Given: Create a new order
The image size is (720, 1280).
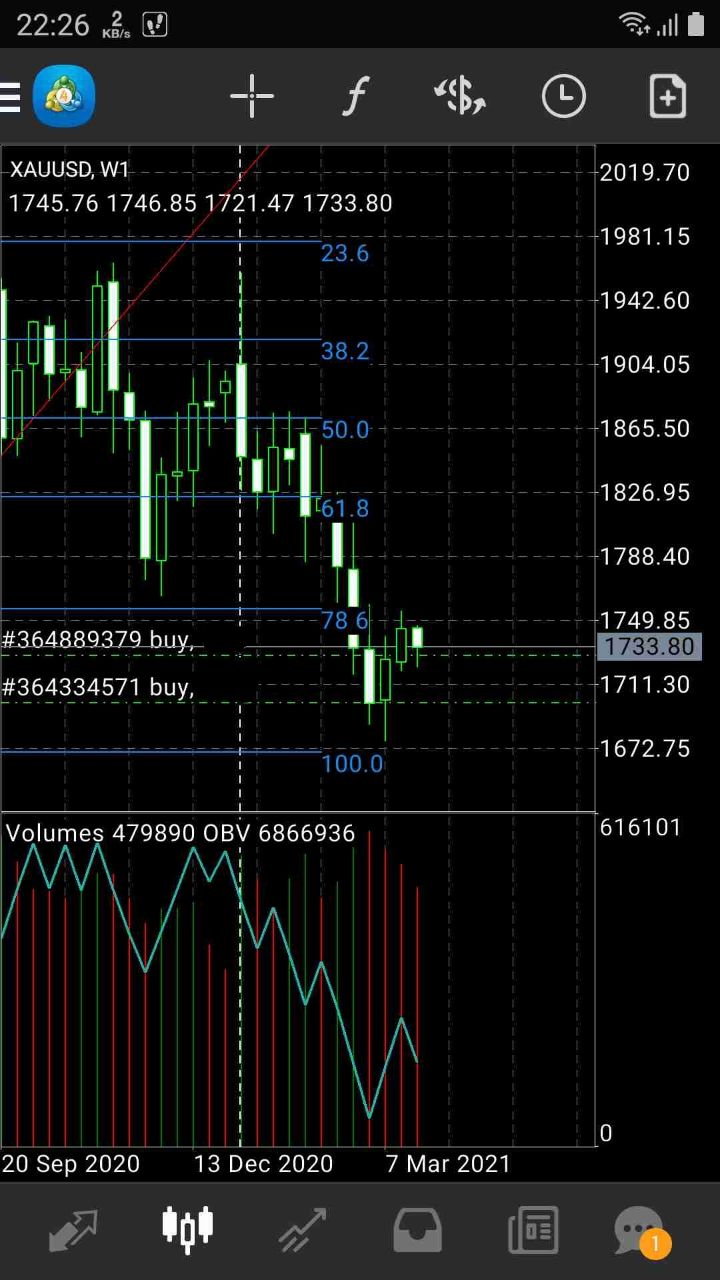Looking at the screenshot, I should (667, 97).
